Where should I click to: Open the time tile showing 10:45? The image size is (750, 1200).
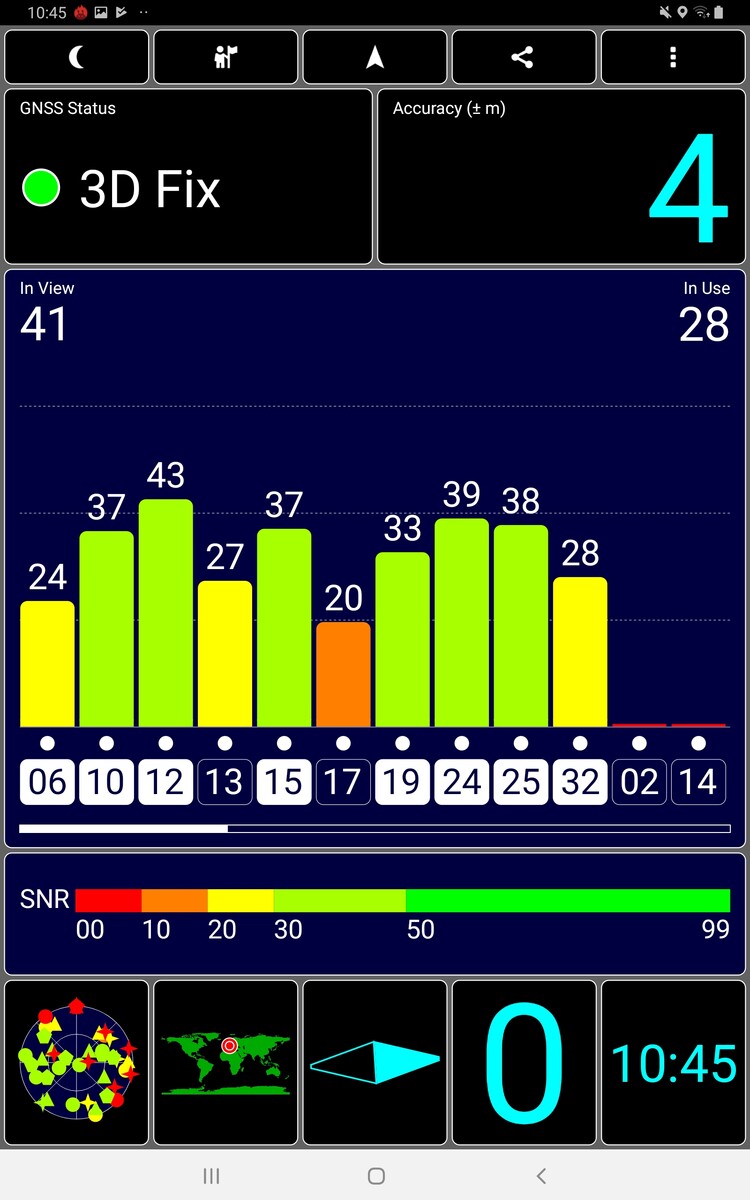[x=673, y=1062]
